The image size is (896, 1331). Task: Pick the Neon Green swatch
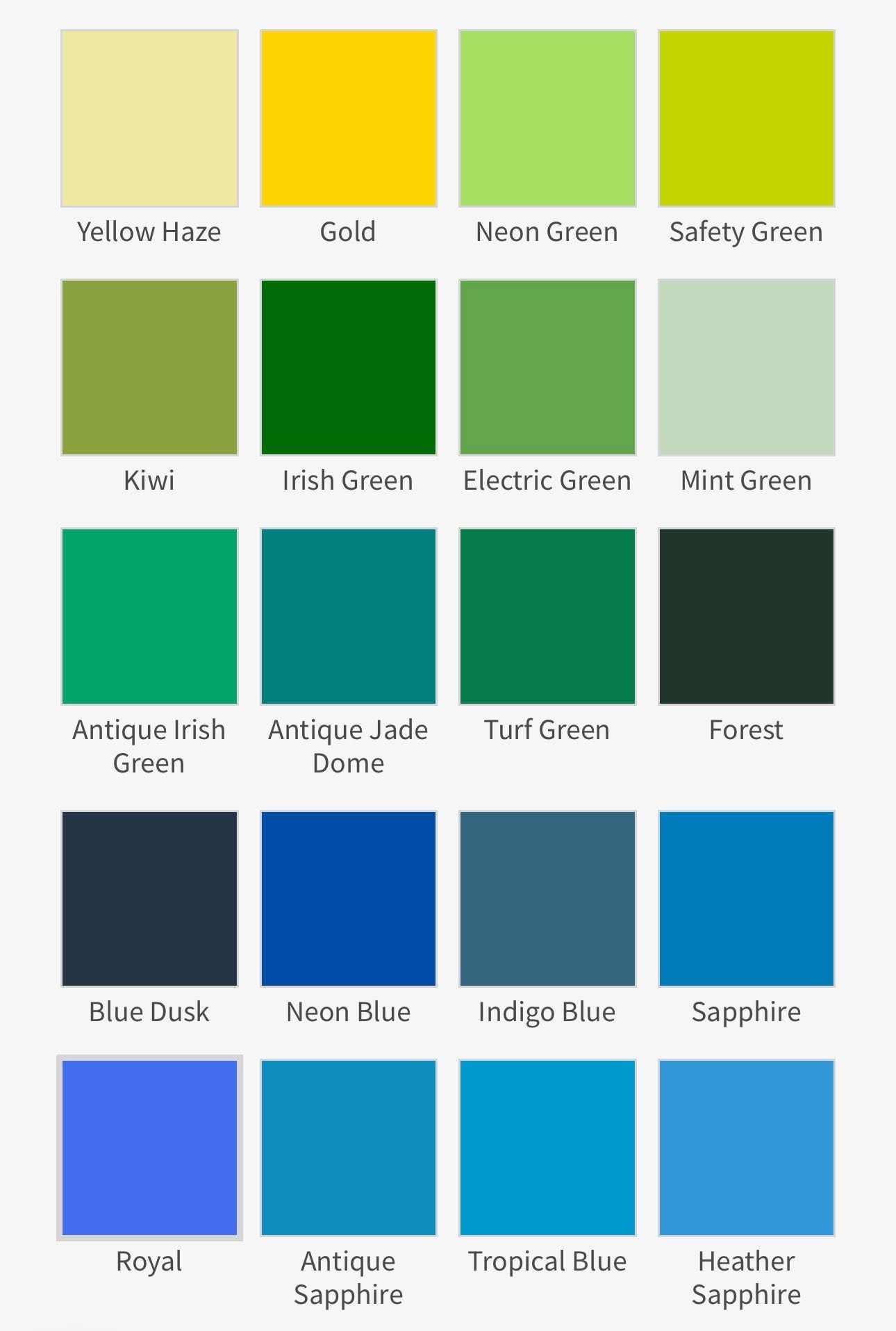click(547, 118)
